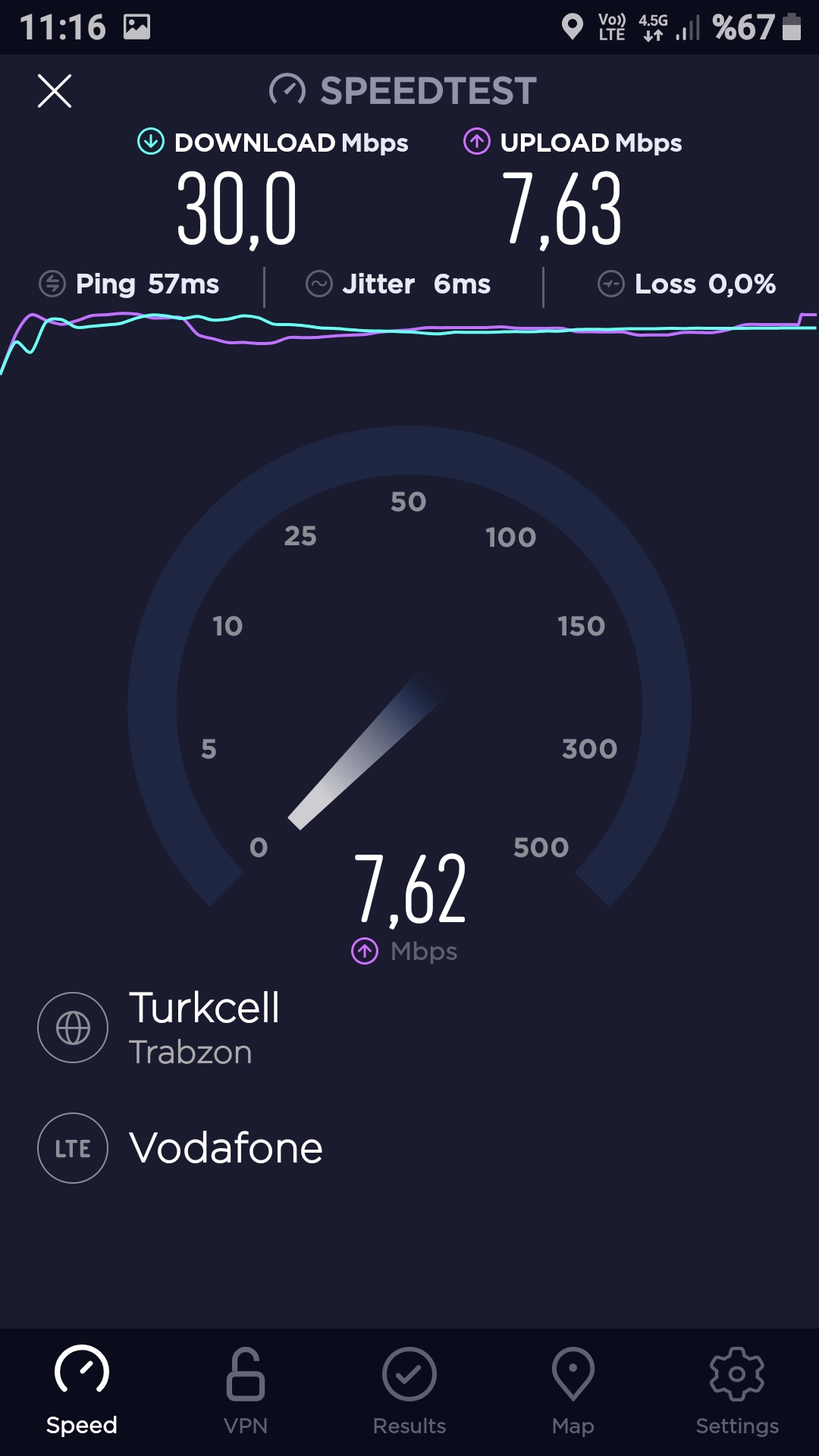The image size is (819, 1456).
Task: Open the Map tab
Action: tap(573, 1392)
